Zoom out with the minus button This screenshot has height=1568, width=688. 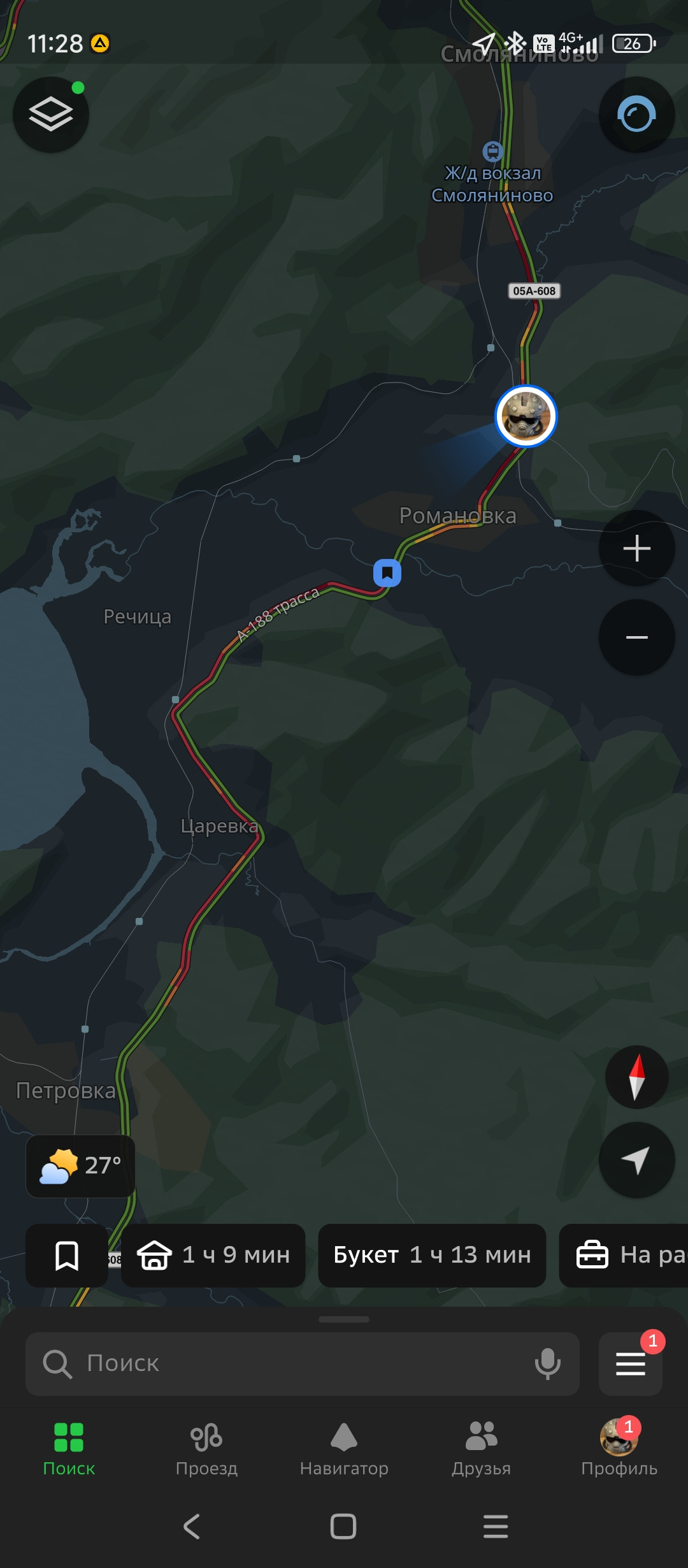point(636,637)
